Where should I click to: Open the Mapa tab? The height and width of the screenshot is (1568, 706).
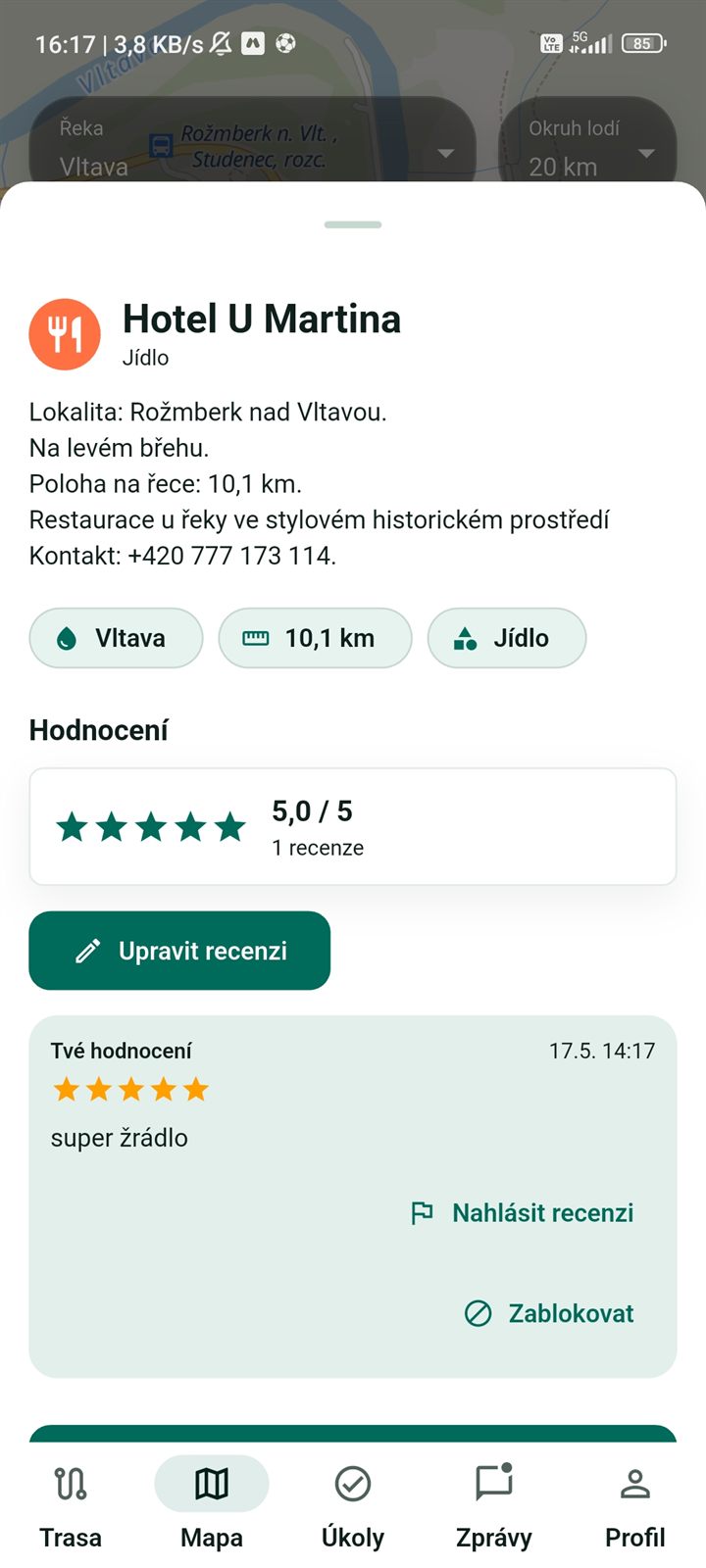pyautogui.click(x=212, y=1507)
